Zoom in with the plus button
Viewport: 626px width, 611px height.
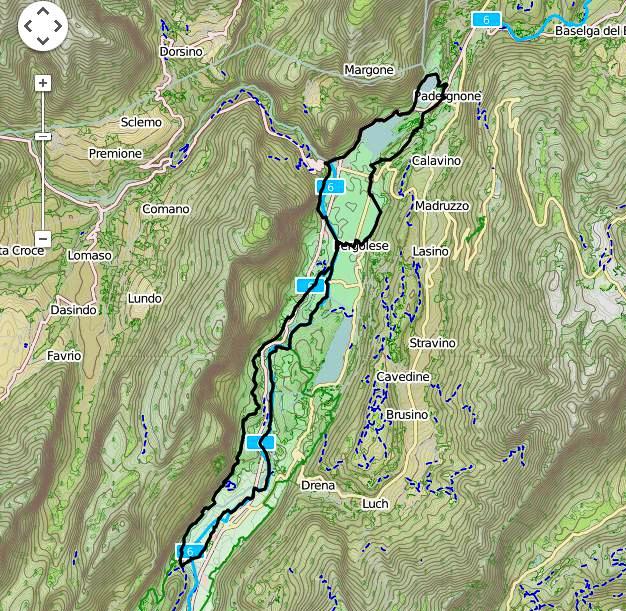43,83
